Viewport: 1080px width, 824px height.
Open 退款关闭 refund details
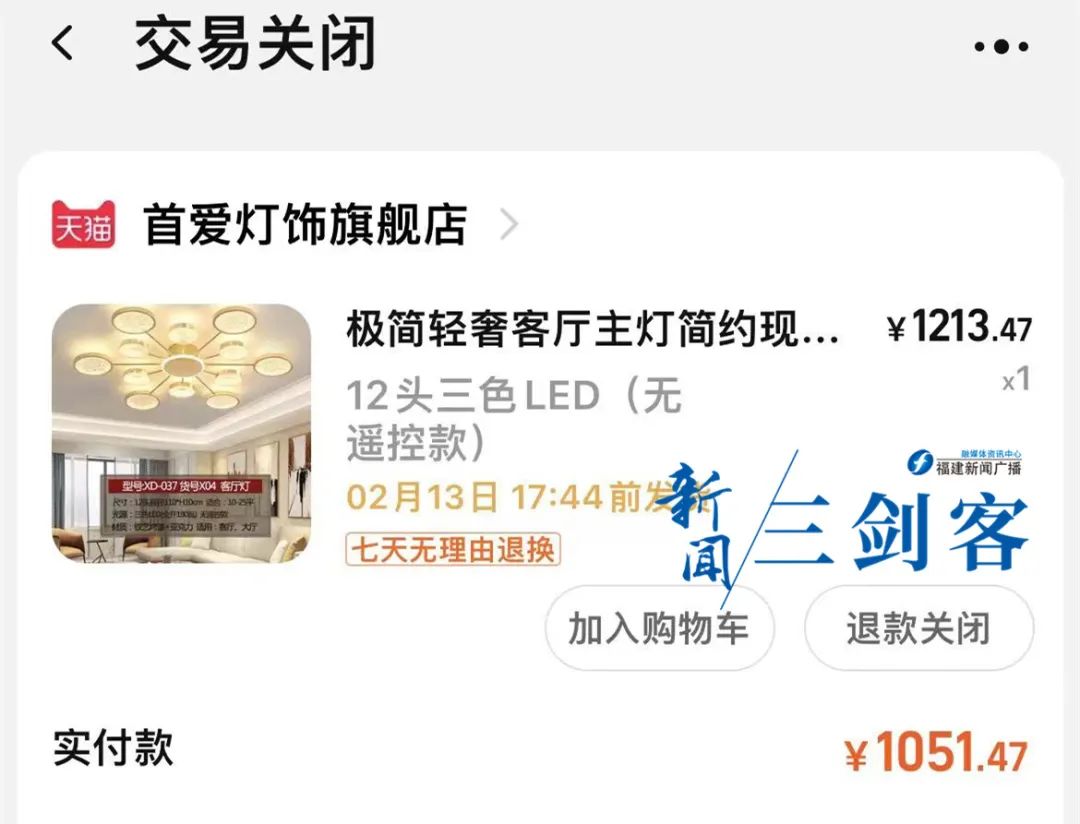pyautogui.click(x=918, y=628)
